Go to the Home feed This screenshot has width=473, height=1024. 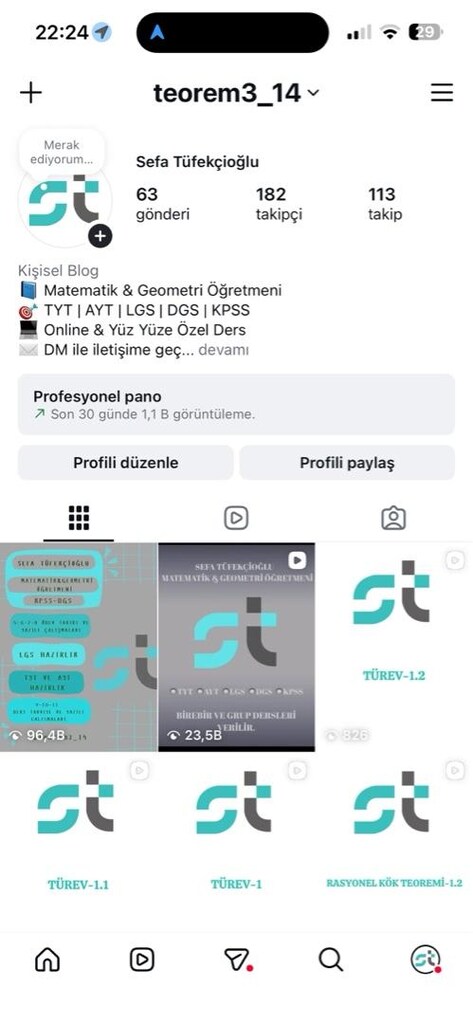point(47,959)
